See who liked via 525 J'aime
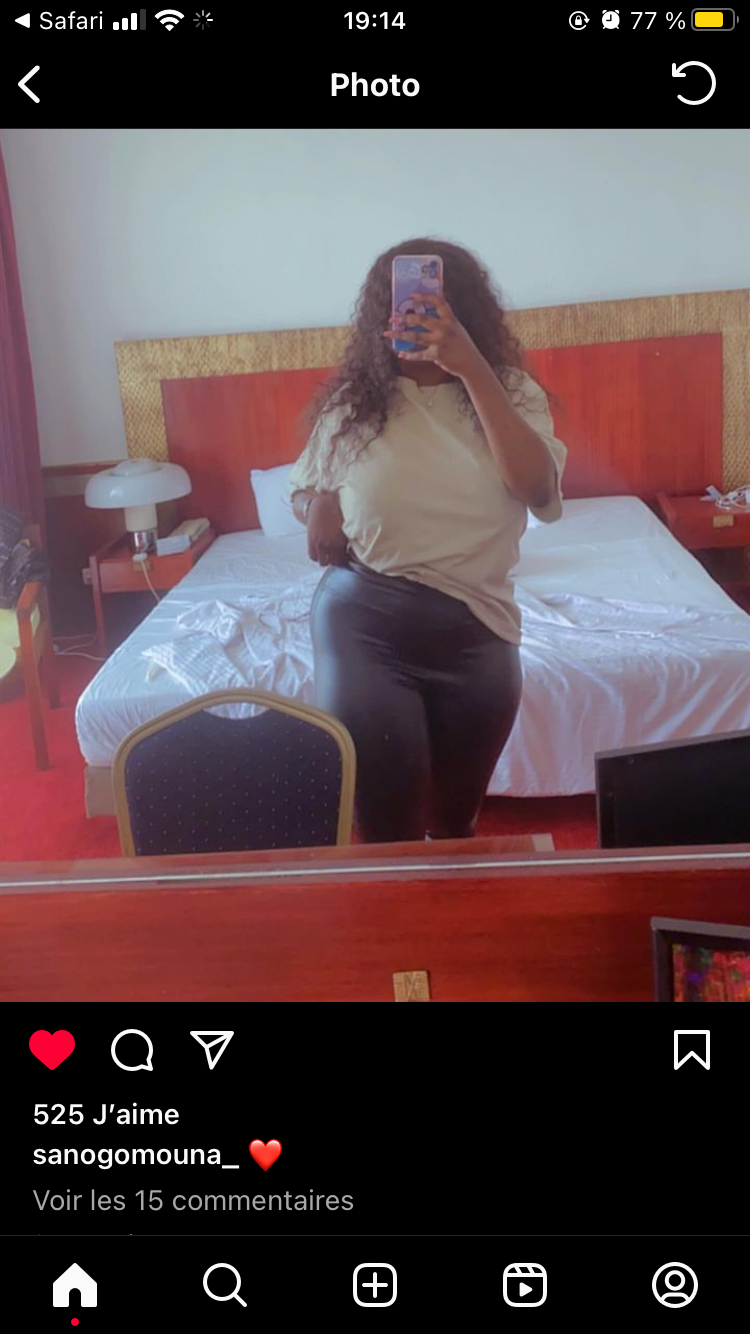750x1334 pixels. [x=106, y=1114]
